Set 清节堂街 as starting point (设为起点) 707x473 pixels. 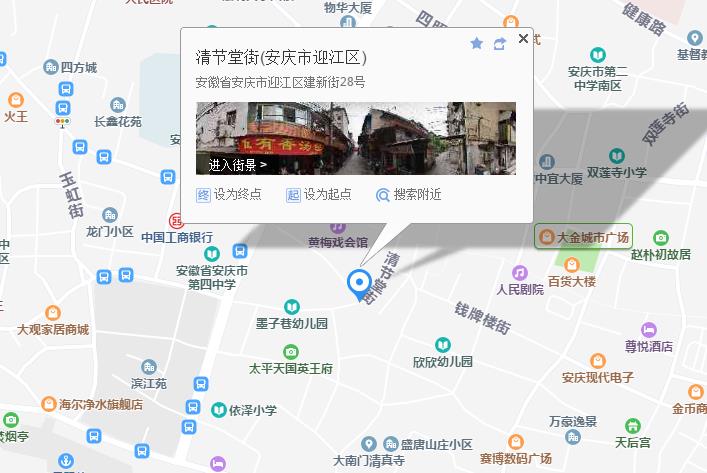[319, 195]
